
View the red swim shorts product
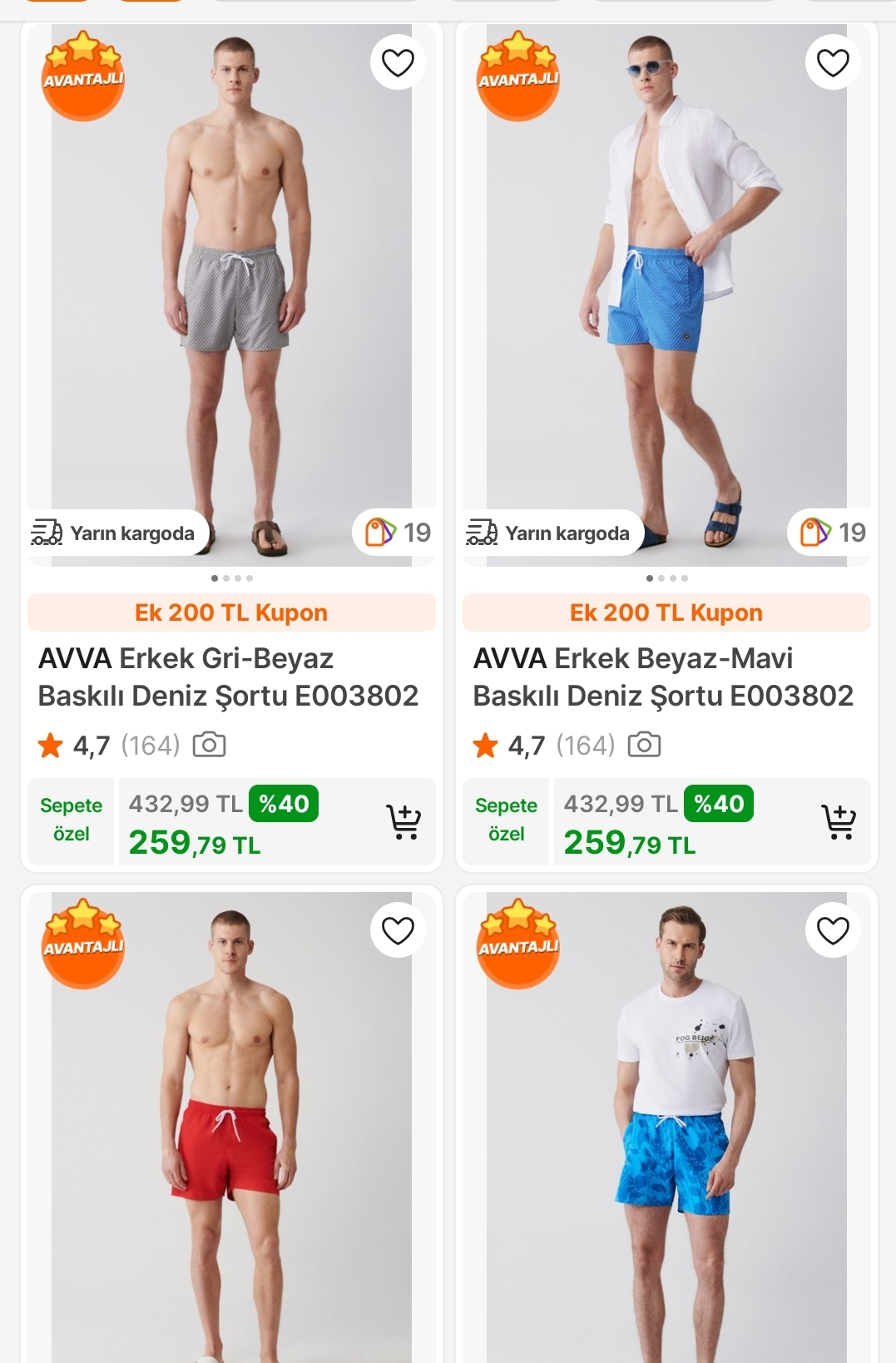pos(231,1132)
